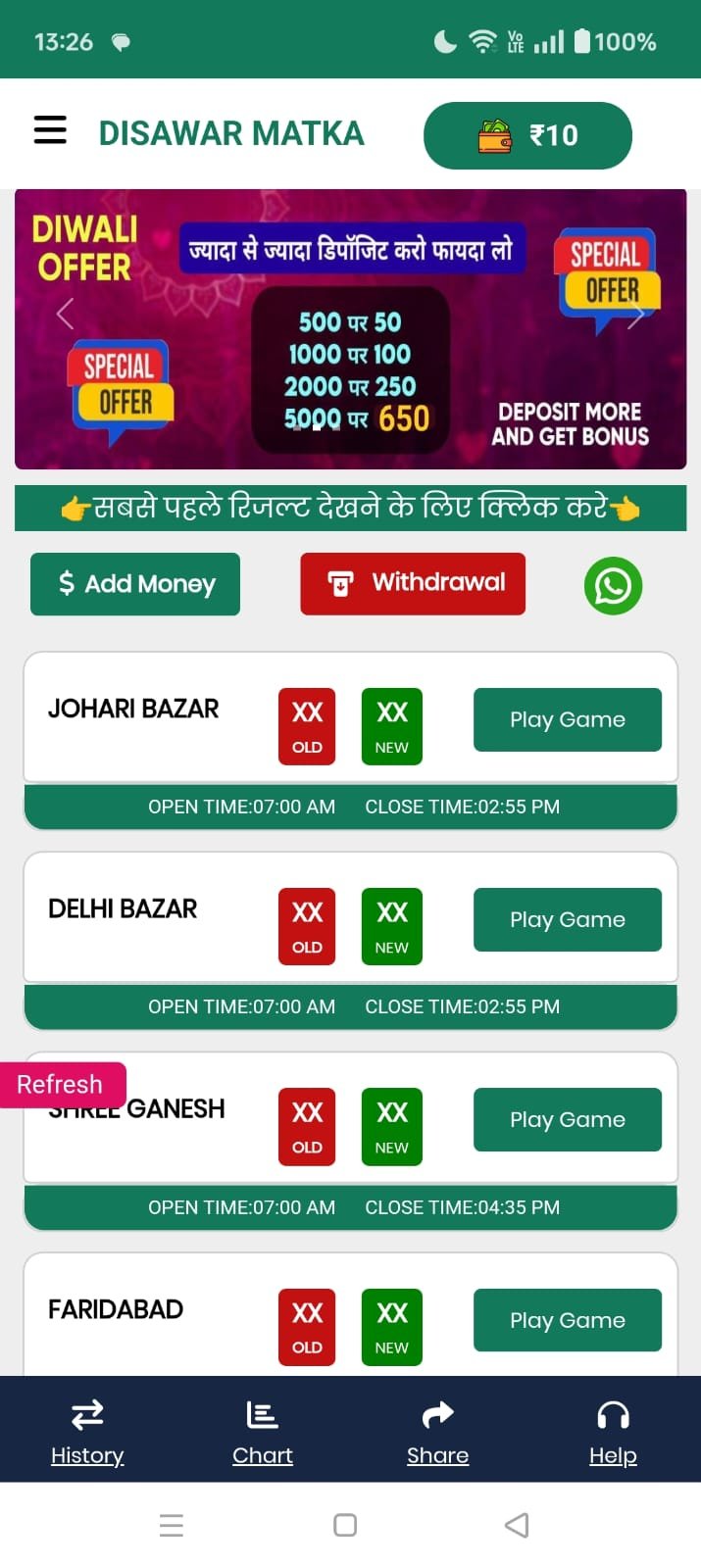This screenshot has height=1568, width=701.
Task: Play Game for Johari Bazar
Action: (x=567, y=719)
